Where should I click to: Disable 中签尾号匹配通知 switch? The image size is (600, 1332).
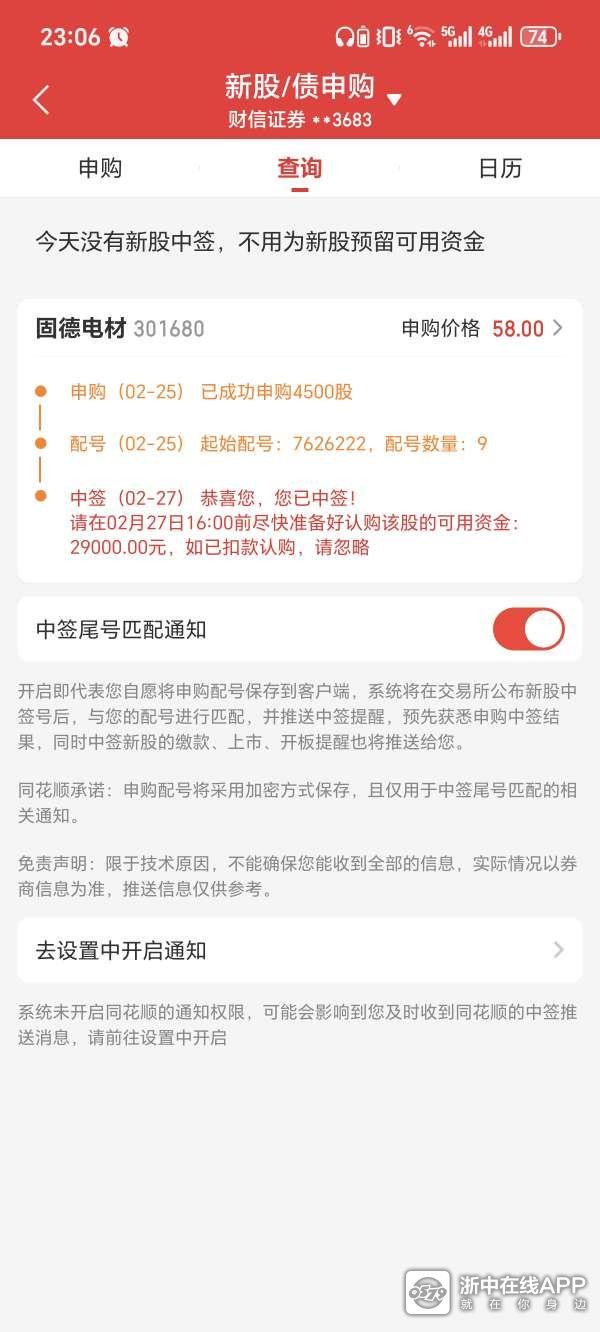pyautogui.click(x=528, y=629)
